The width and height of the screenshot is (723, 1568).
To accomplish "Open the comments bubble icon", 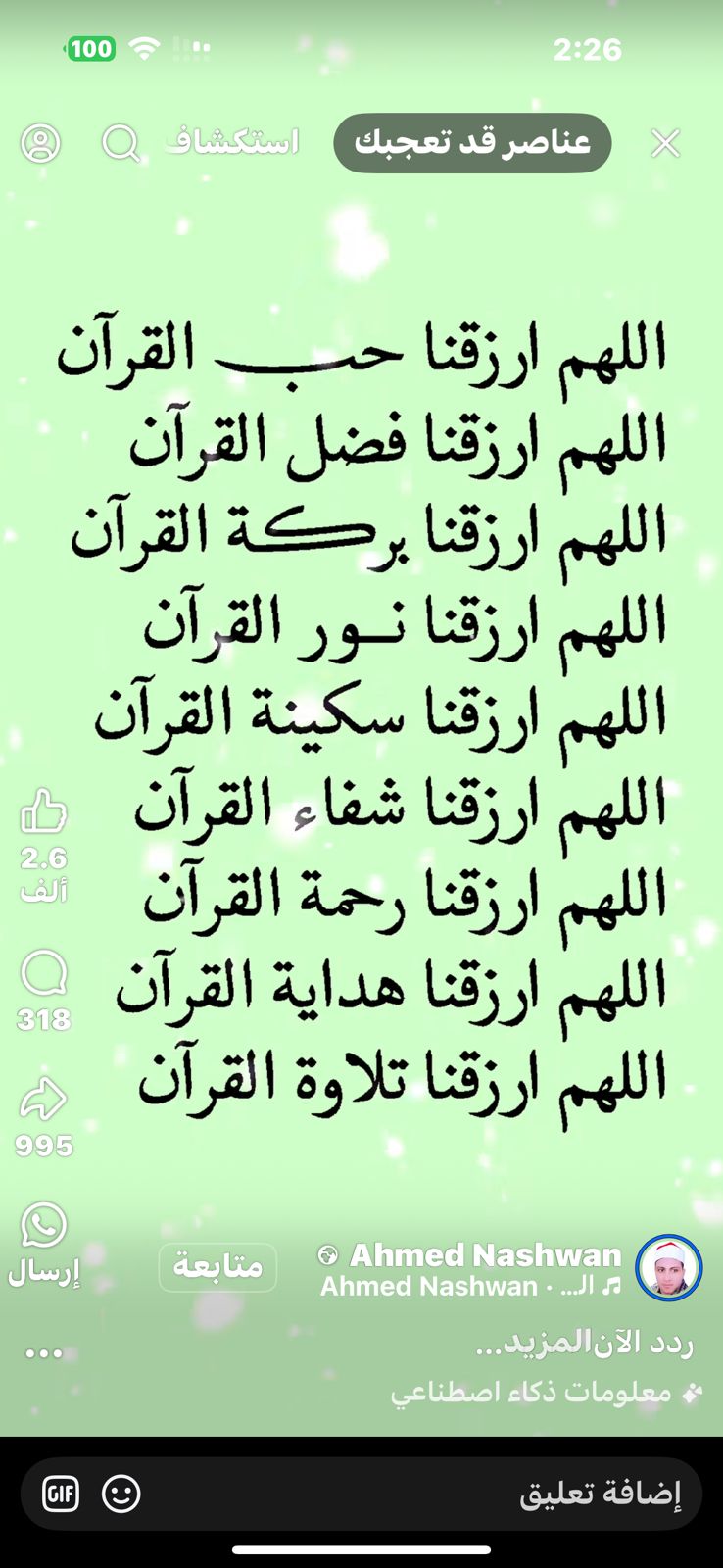I will 43,973.
